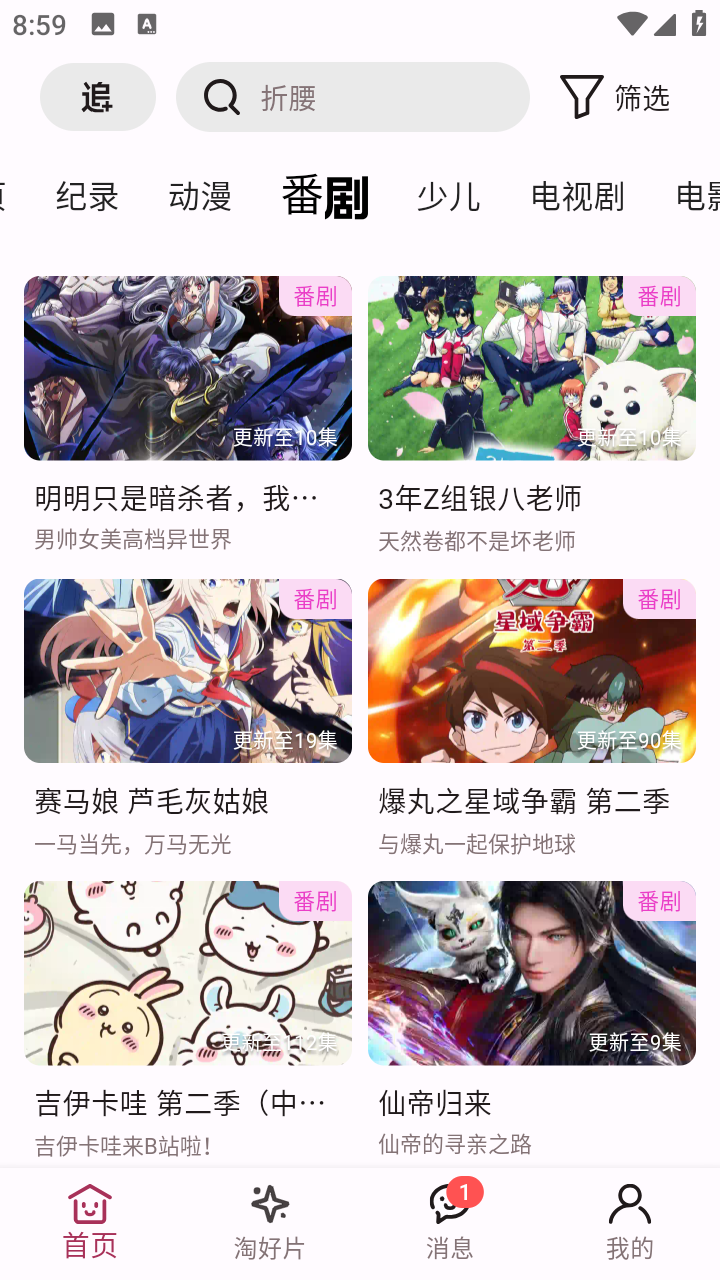
Task: Select the 少儿 tab
Action: click(x=448, y=197)
